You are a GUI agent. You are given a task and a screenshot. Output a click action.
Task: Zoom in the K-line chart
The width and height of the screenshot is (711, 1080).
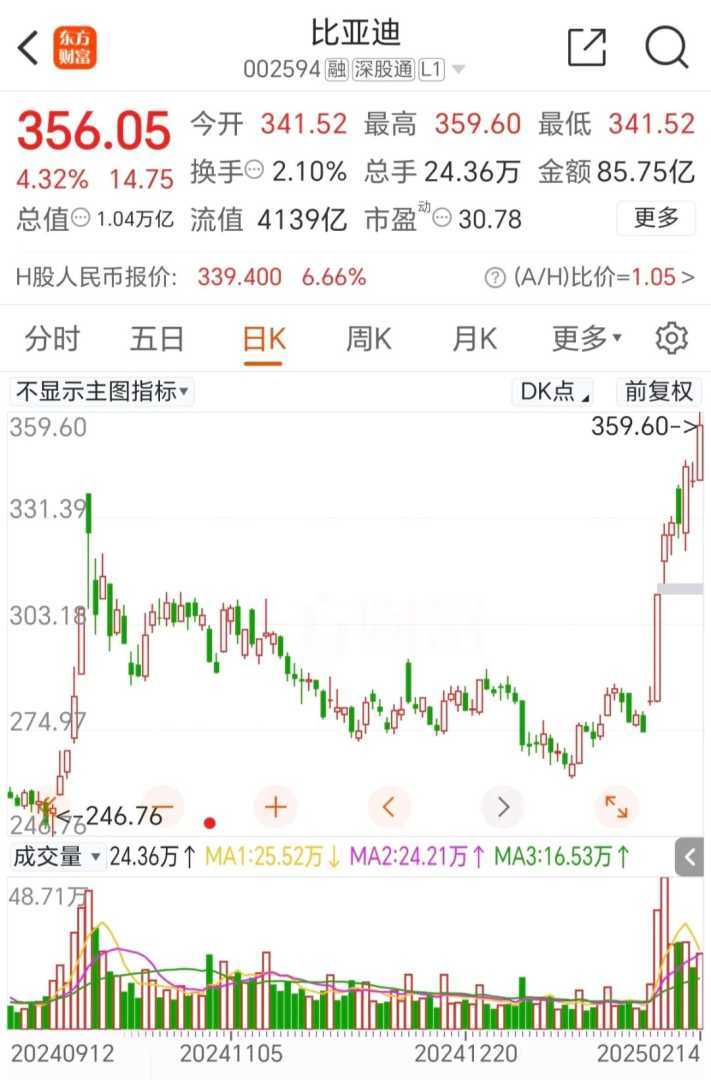[x=276, y=806]
